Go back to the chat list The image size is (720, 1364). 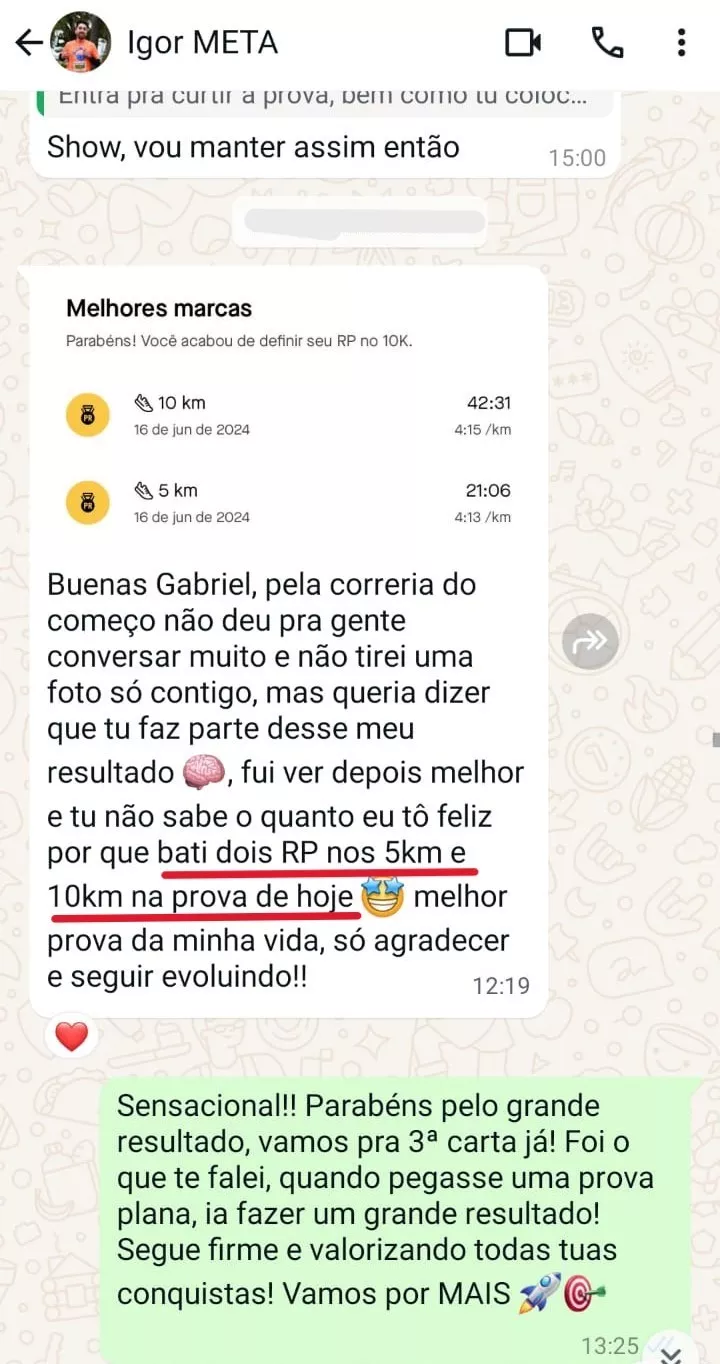(28, 42)
